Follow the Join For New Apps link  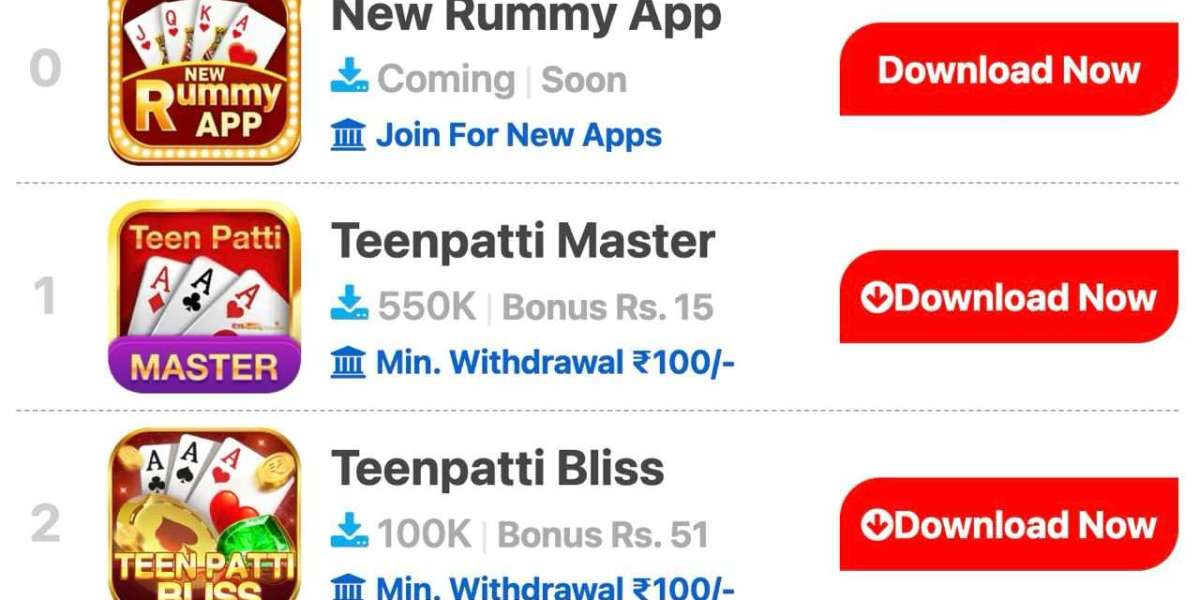[x=518, y=135]
